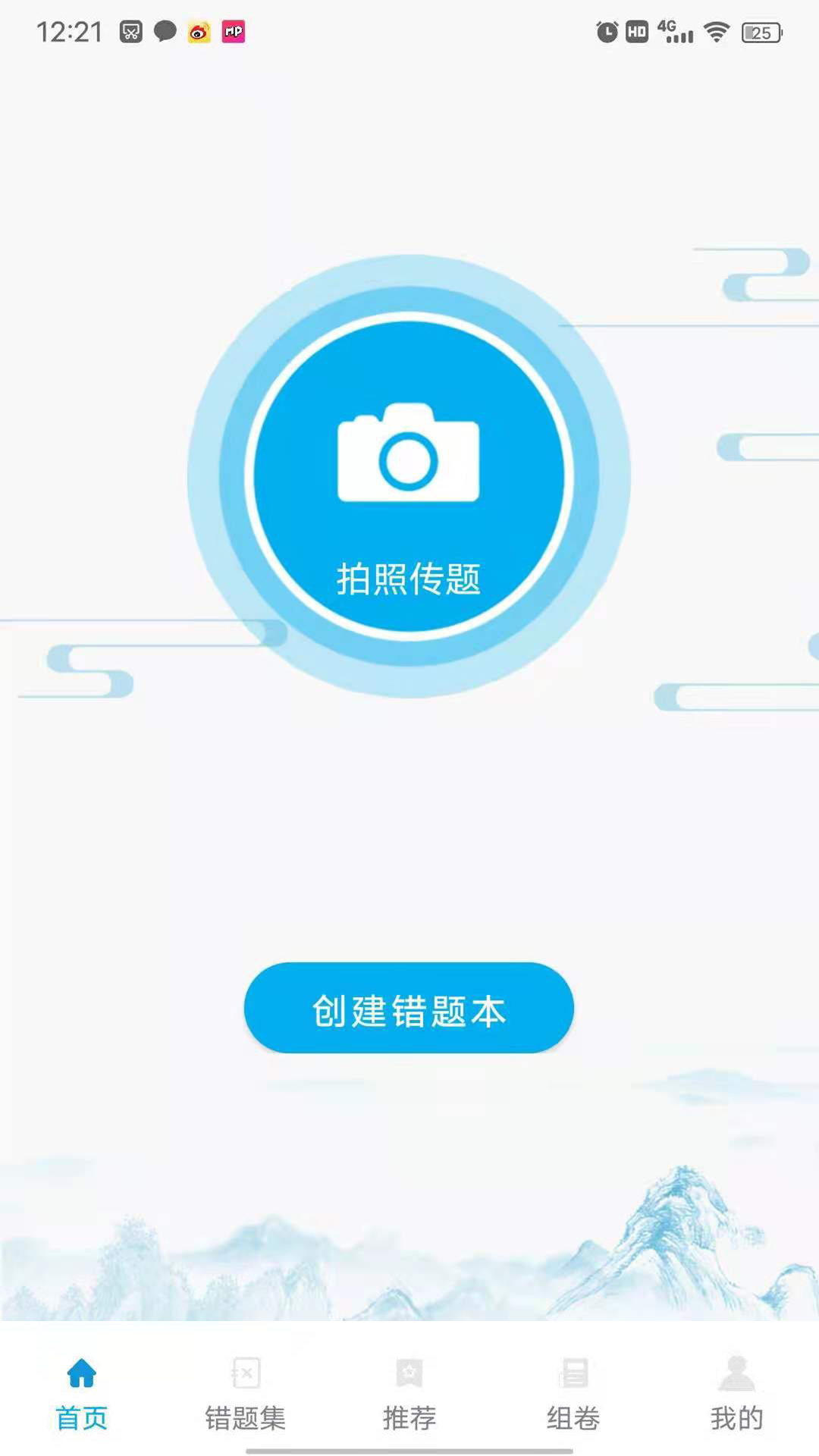819x1456 pixels.
Task: Open the 错题集 tab
Action: 246,1394
